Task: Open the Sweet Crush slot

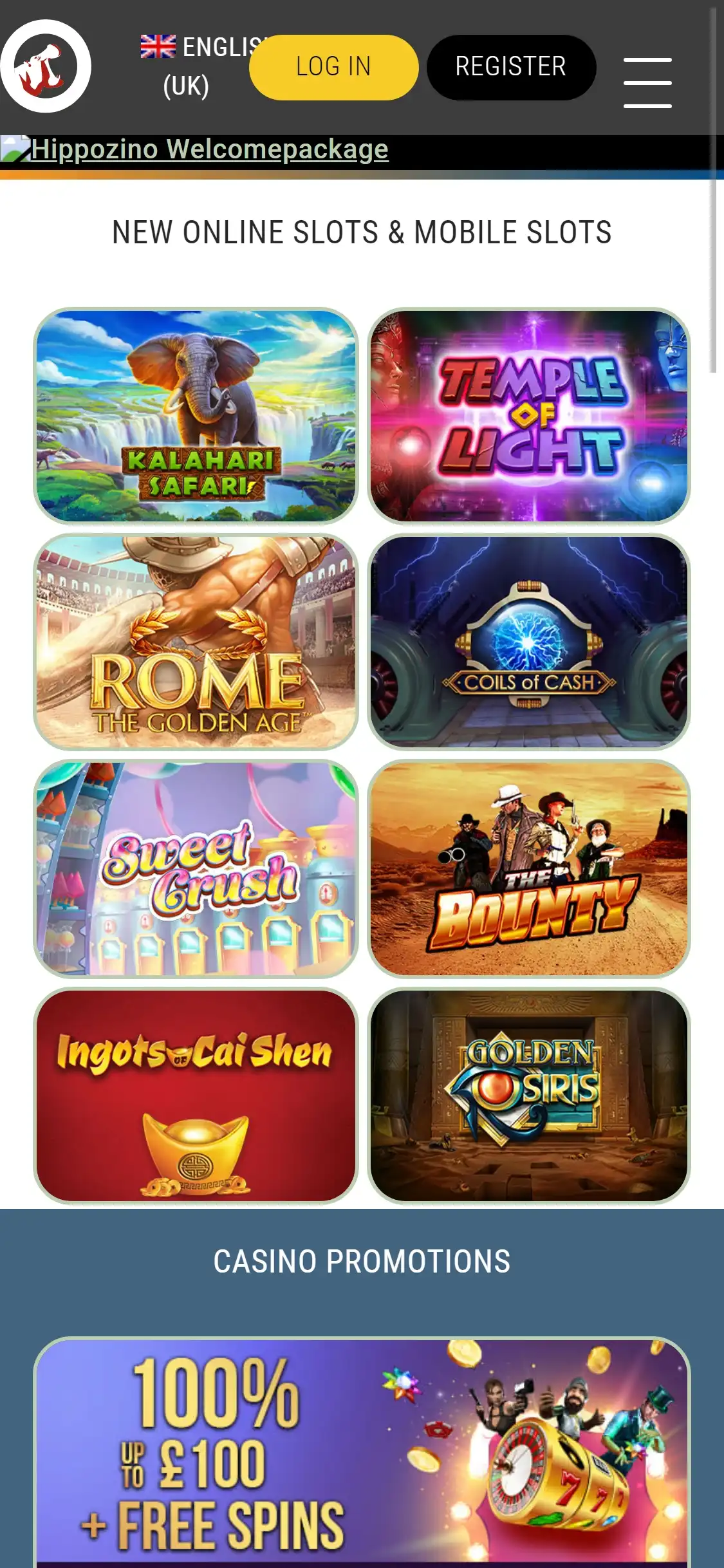Action: [196, 868]
